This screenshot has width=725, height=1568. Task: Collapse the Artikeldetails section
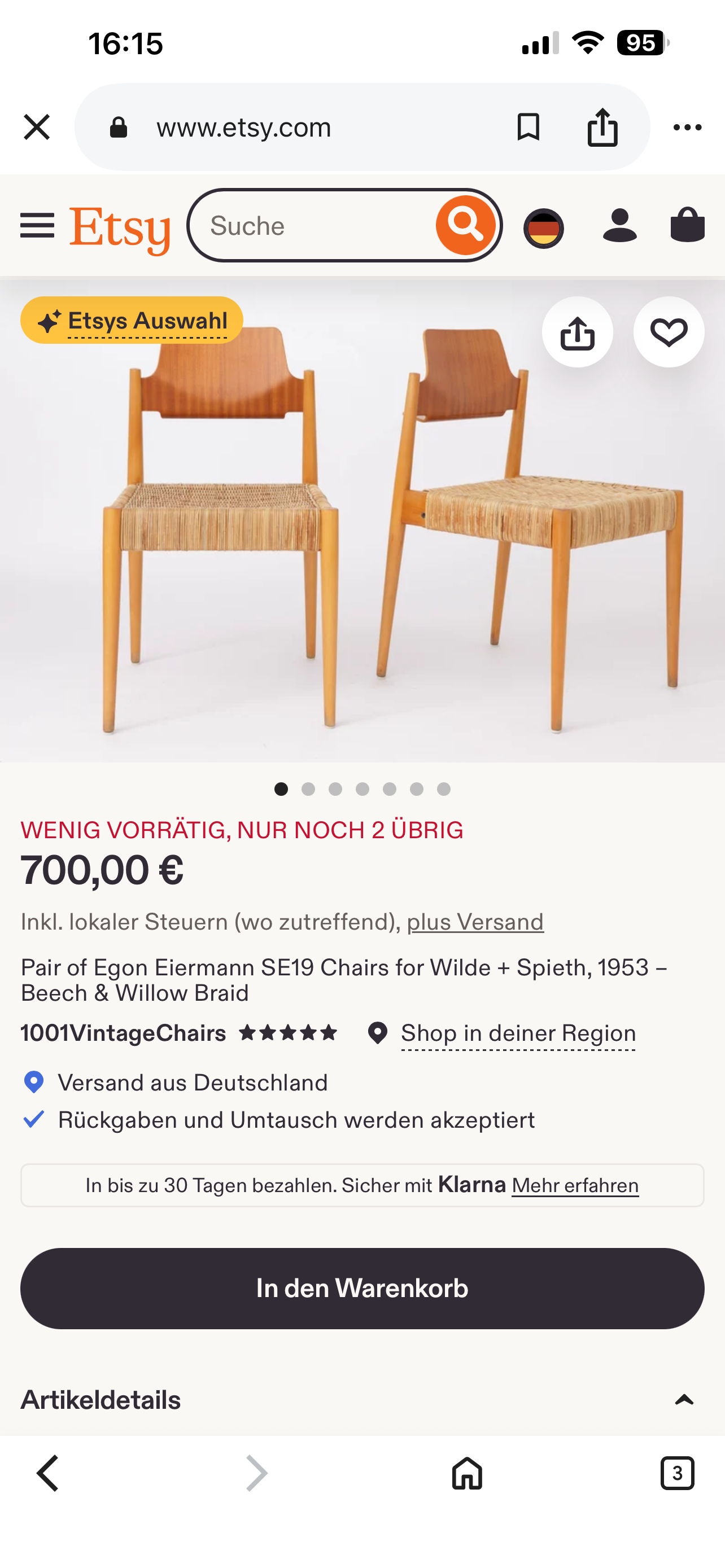(684, 1400)
